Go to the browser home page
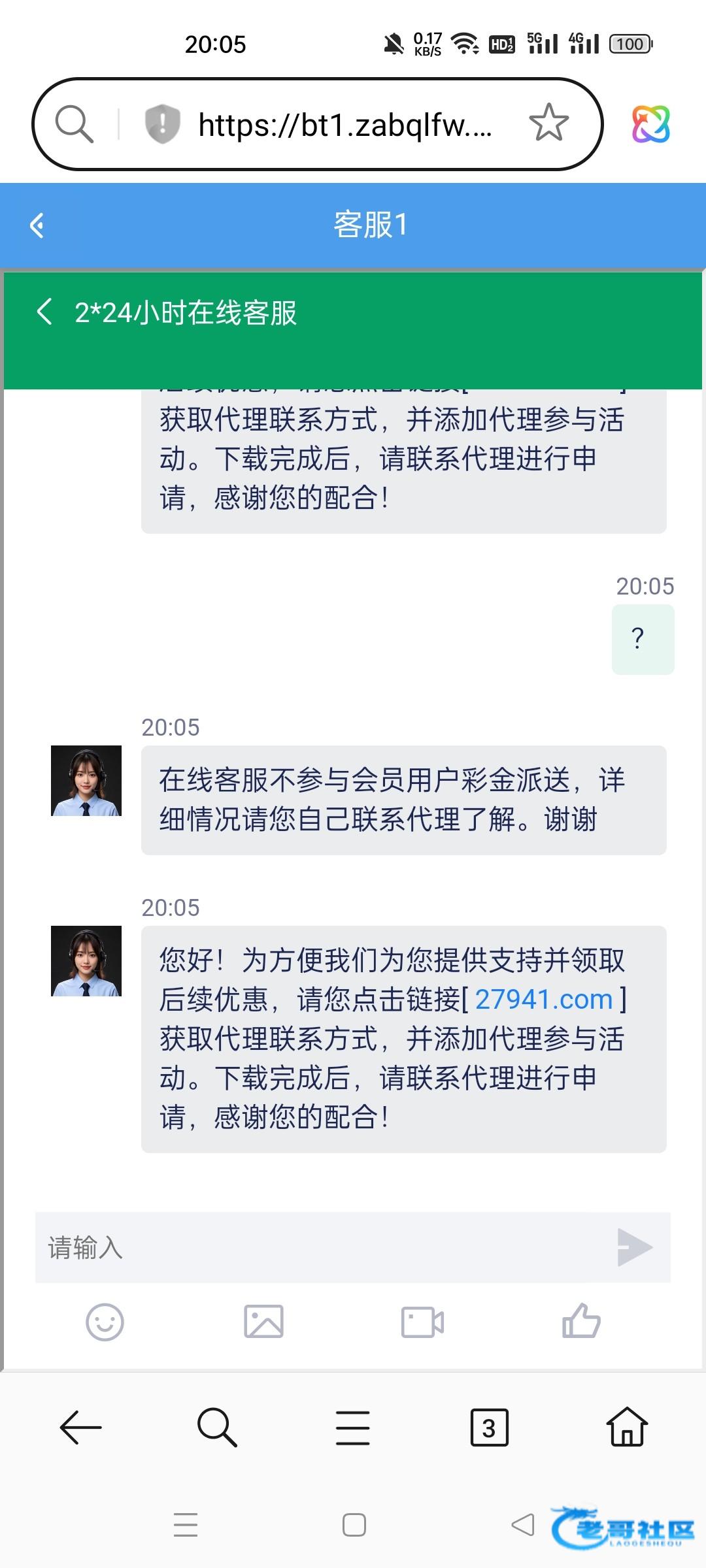 [x=627, y=1428]
